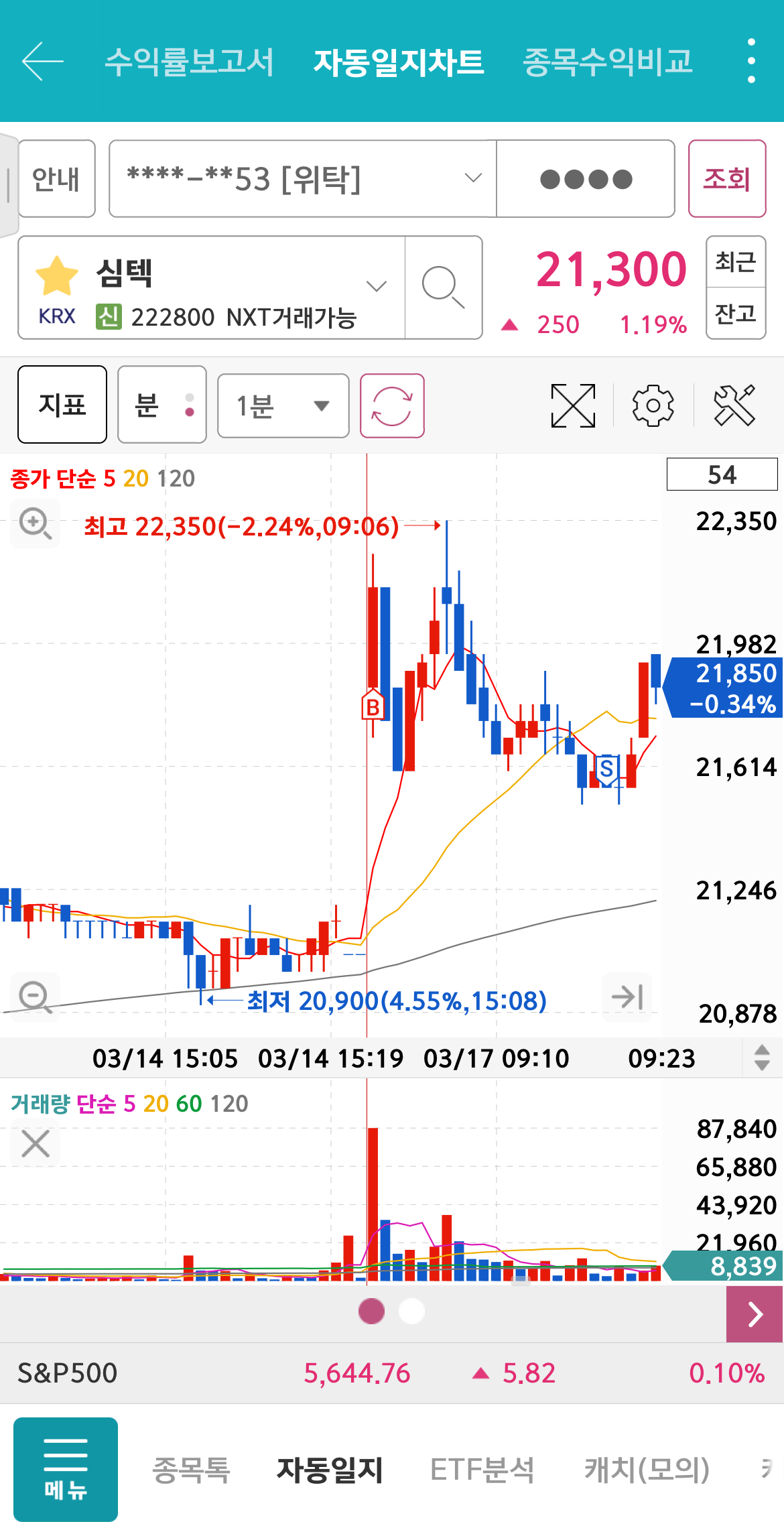Switch to the 종목수익비교 tab
784x1534 pixels.
click(607, 62)
